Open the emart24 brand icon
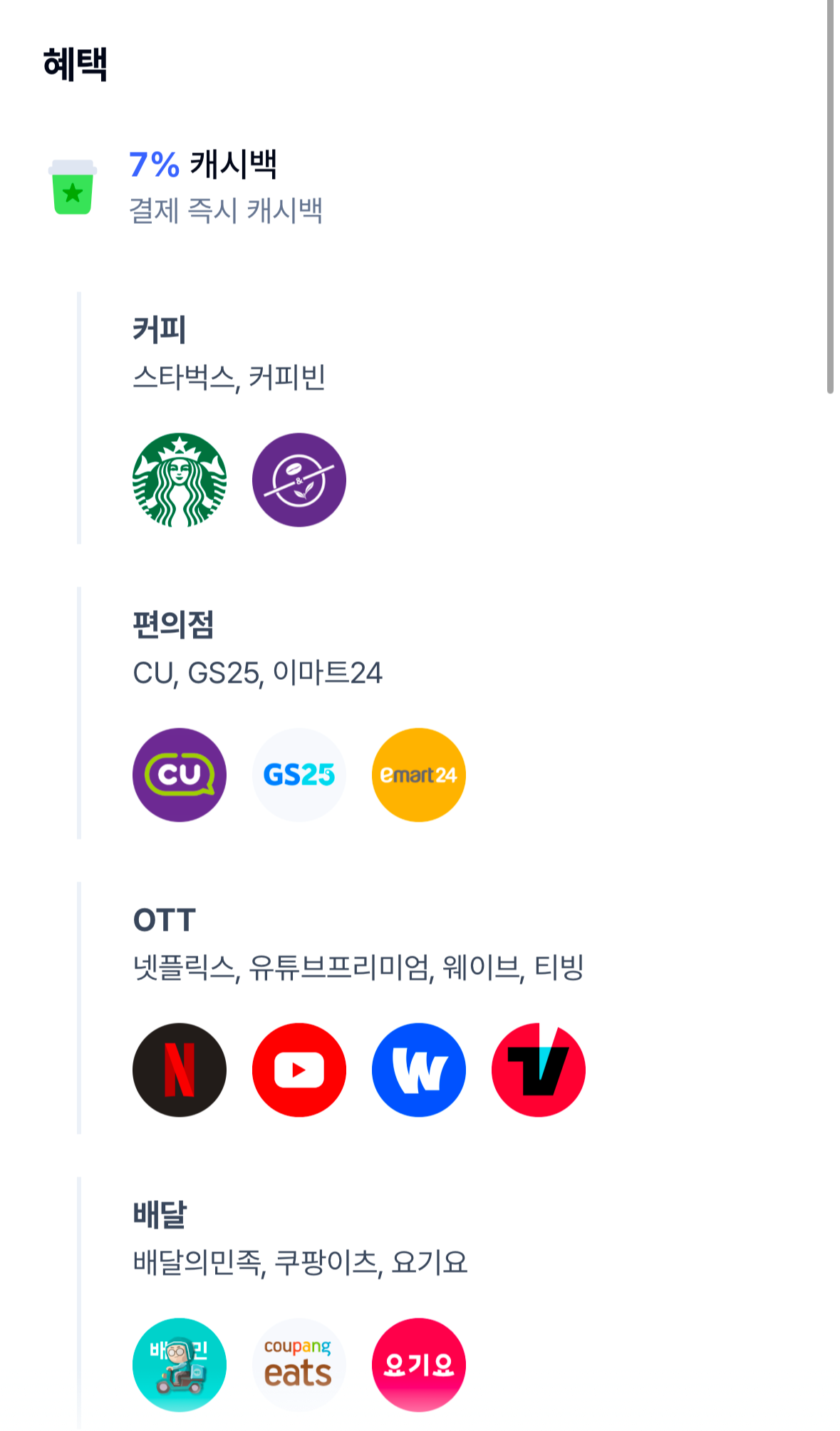The width and height of the screenshot is (840, 1431). tap(418, 775)
